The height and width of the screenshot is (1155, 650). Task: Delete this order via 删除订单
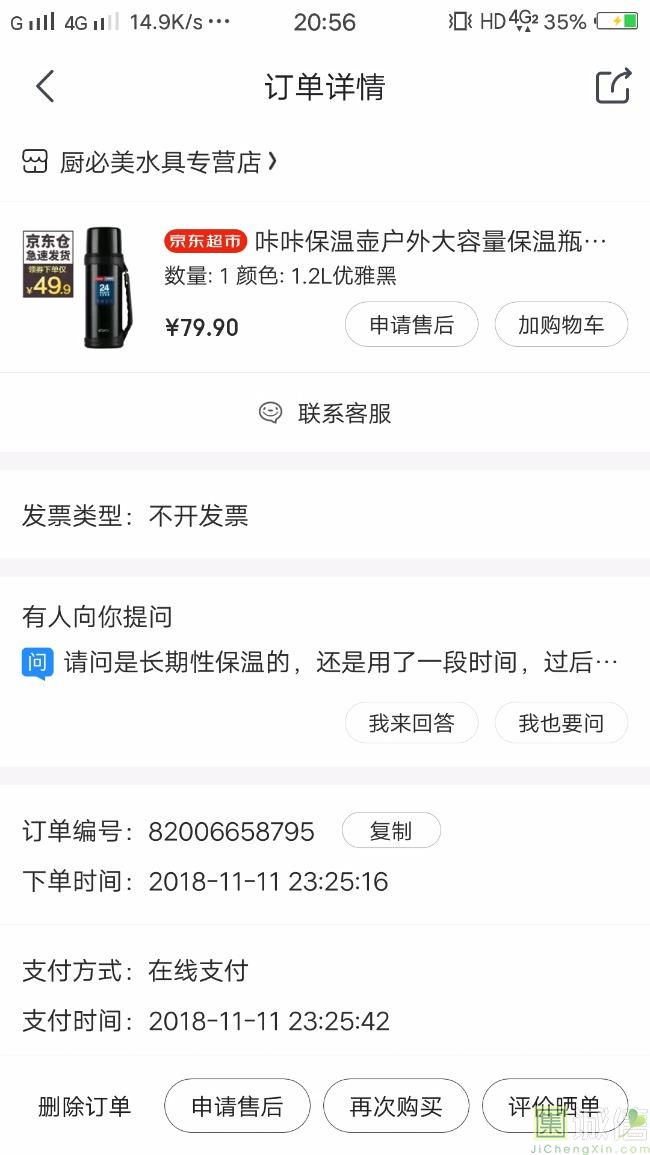pyautogui.click(x=85, y=1106)
